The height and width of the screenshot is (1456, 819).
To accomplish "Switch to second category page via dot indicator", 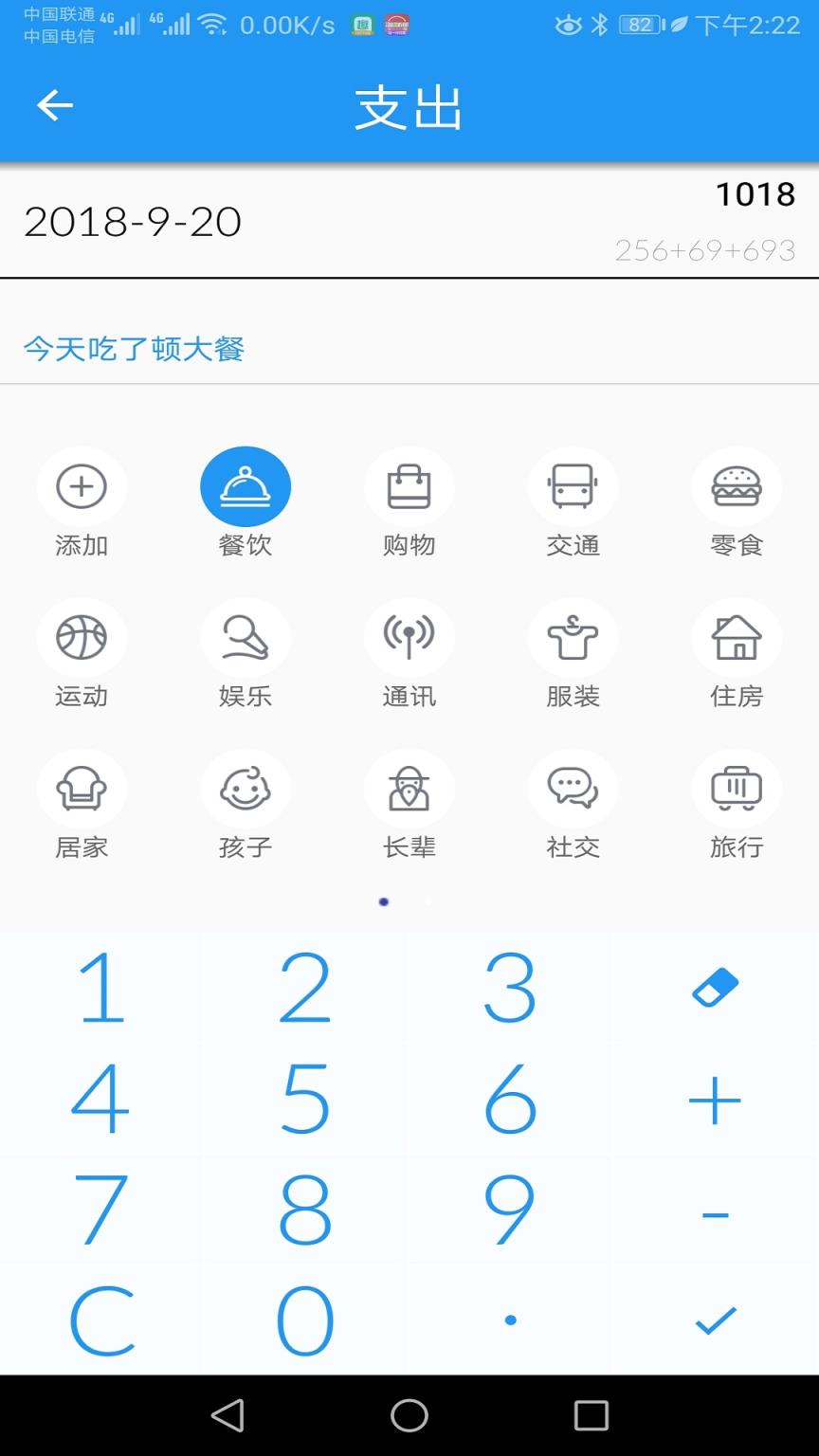I will [428, 901].
